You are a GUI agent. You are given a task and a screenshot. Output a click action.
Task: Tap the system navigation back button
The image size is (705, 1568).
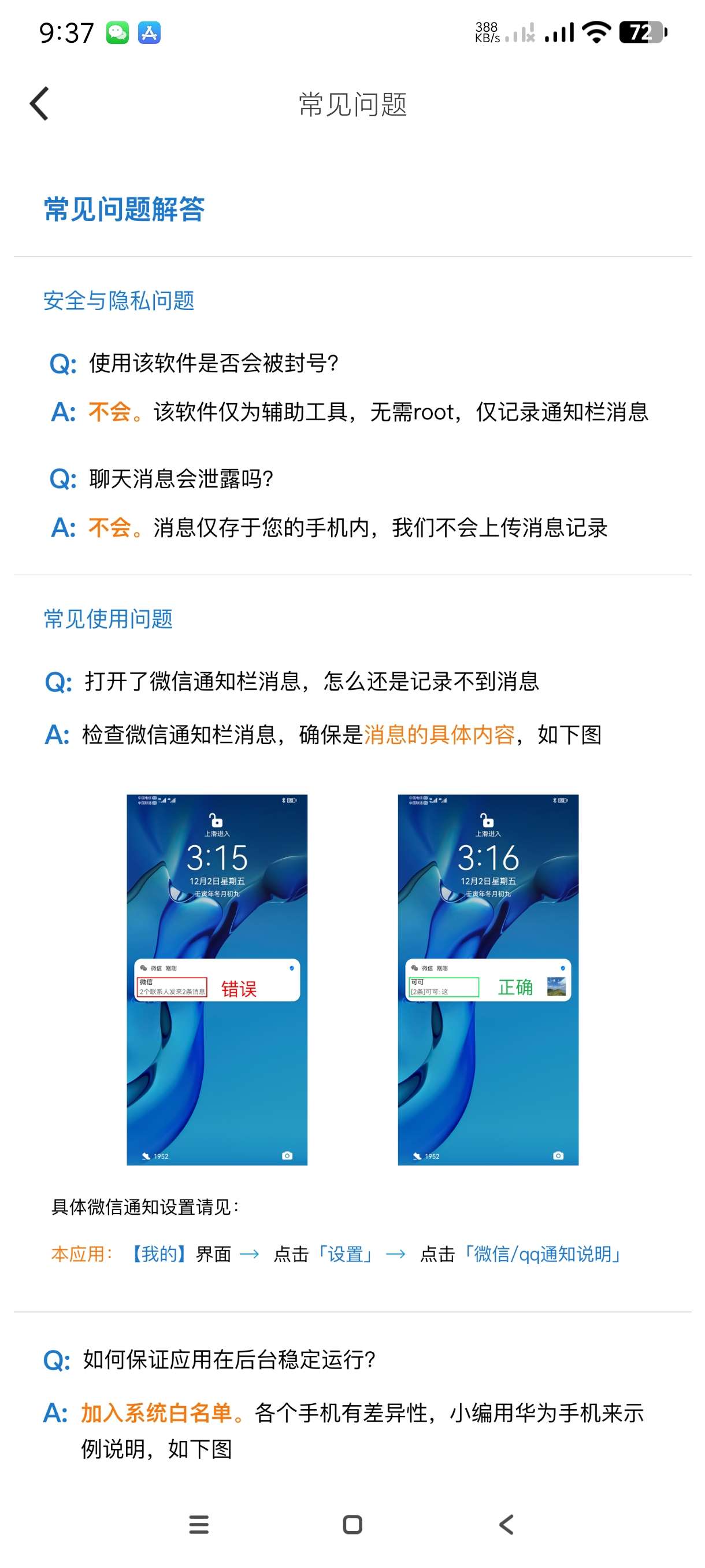point(506,1524)
